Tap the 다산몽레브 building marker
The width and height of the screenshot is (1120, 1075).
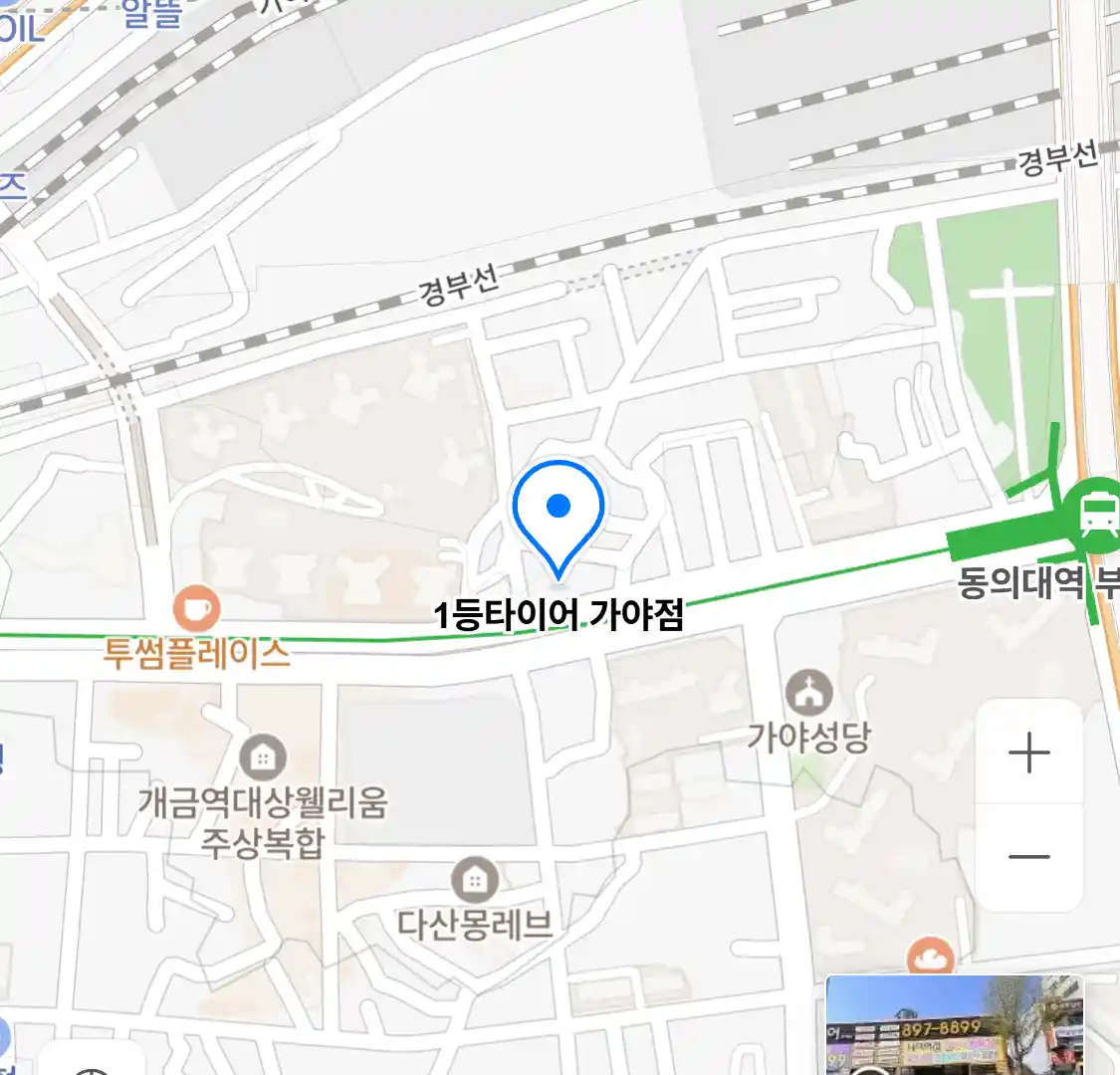[475, 879]
